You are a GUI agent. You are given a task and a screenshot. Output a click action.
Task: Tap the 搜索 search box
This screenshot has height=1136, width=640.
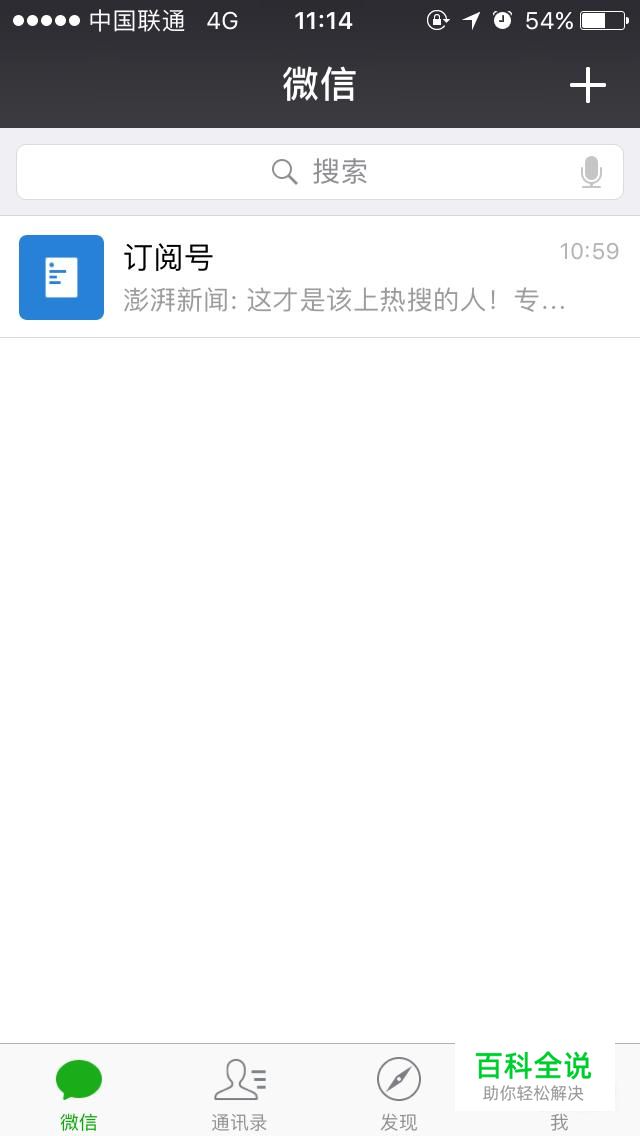[x=320, y=172]
